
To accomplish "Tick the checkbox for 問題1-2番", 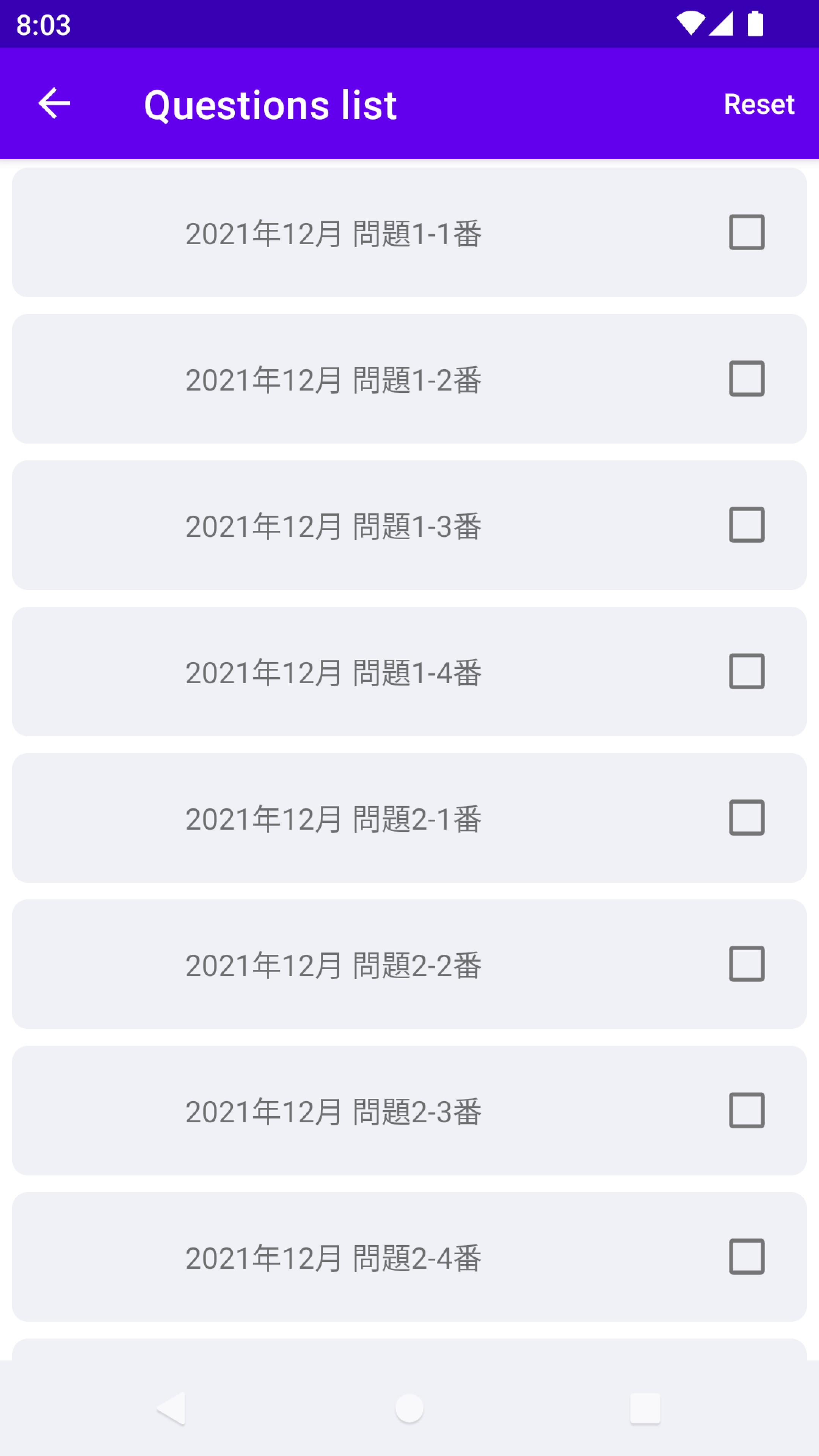I will coord(746,378).
